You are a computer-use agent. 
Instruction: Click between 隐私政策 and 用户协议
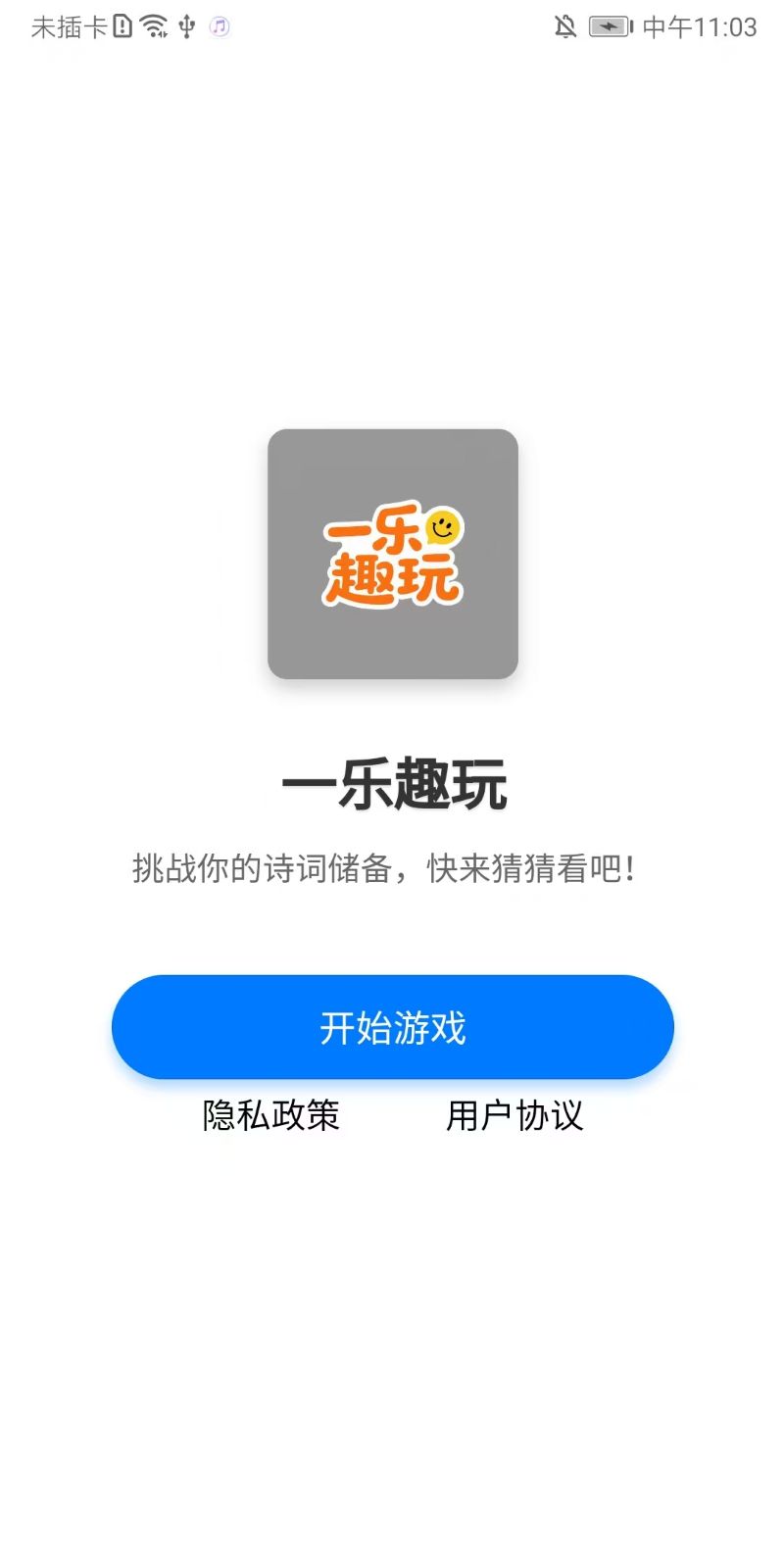point(392,1114)
